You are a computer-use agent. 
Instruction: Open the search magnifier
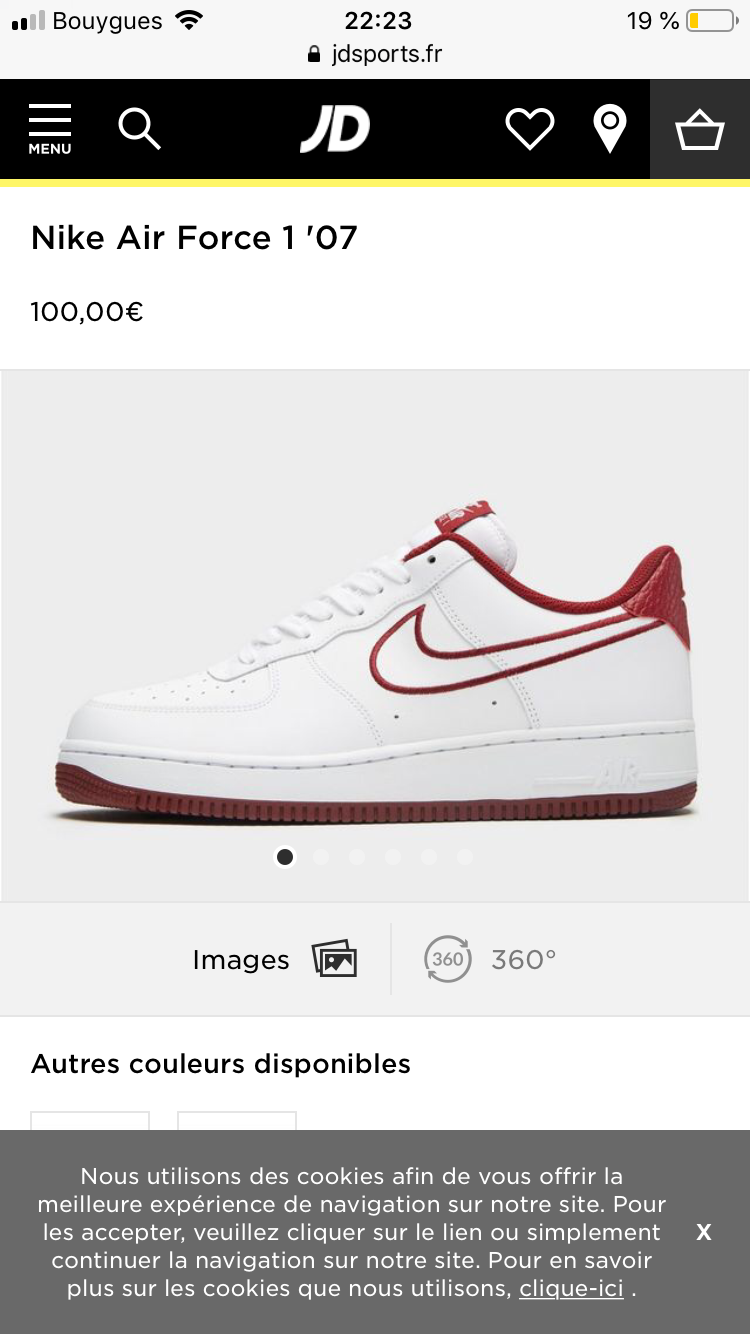(139, 129)
